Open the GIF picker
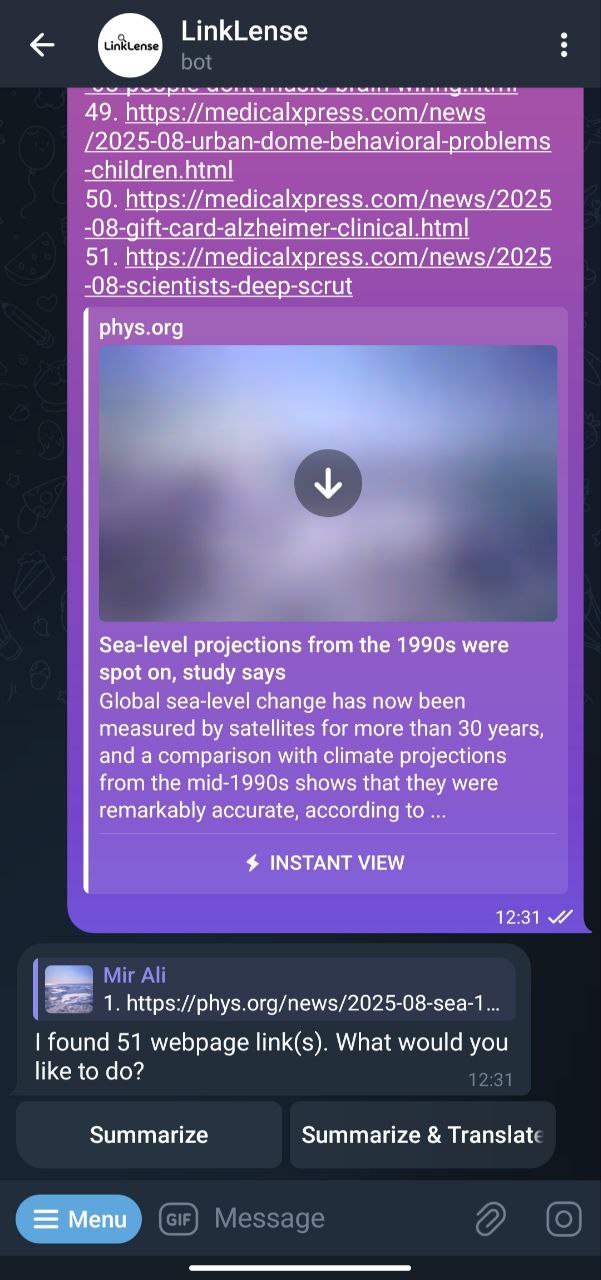The height and width of the screenshot is (1280, 601). [178, 1219]
